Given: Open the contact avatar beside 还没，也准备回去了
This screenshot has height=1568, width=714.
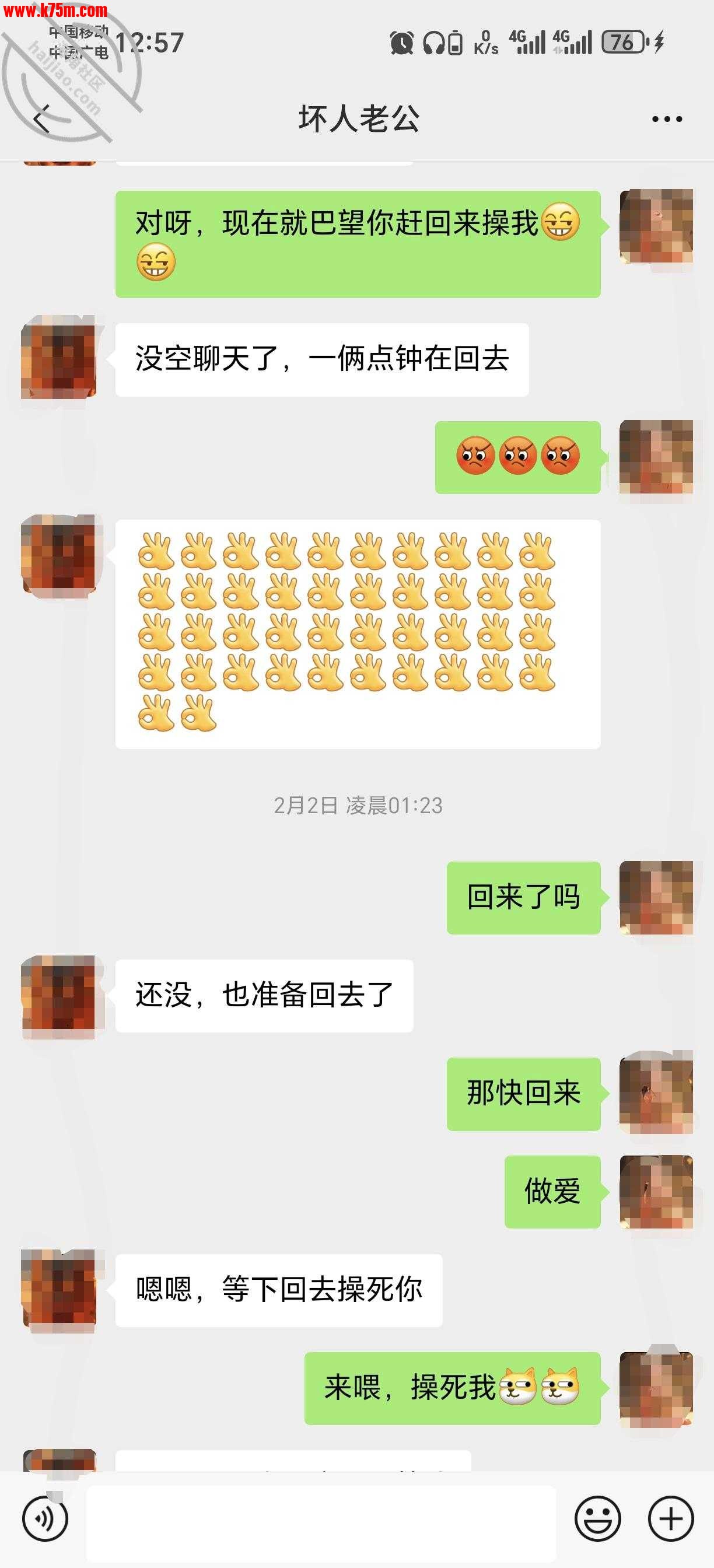Looking at the screenshot, I should click(59, 996).
